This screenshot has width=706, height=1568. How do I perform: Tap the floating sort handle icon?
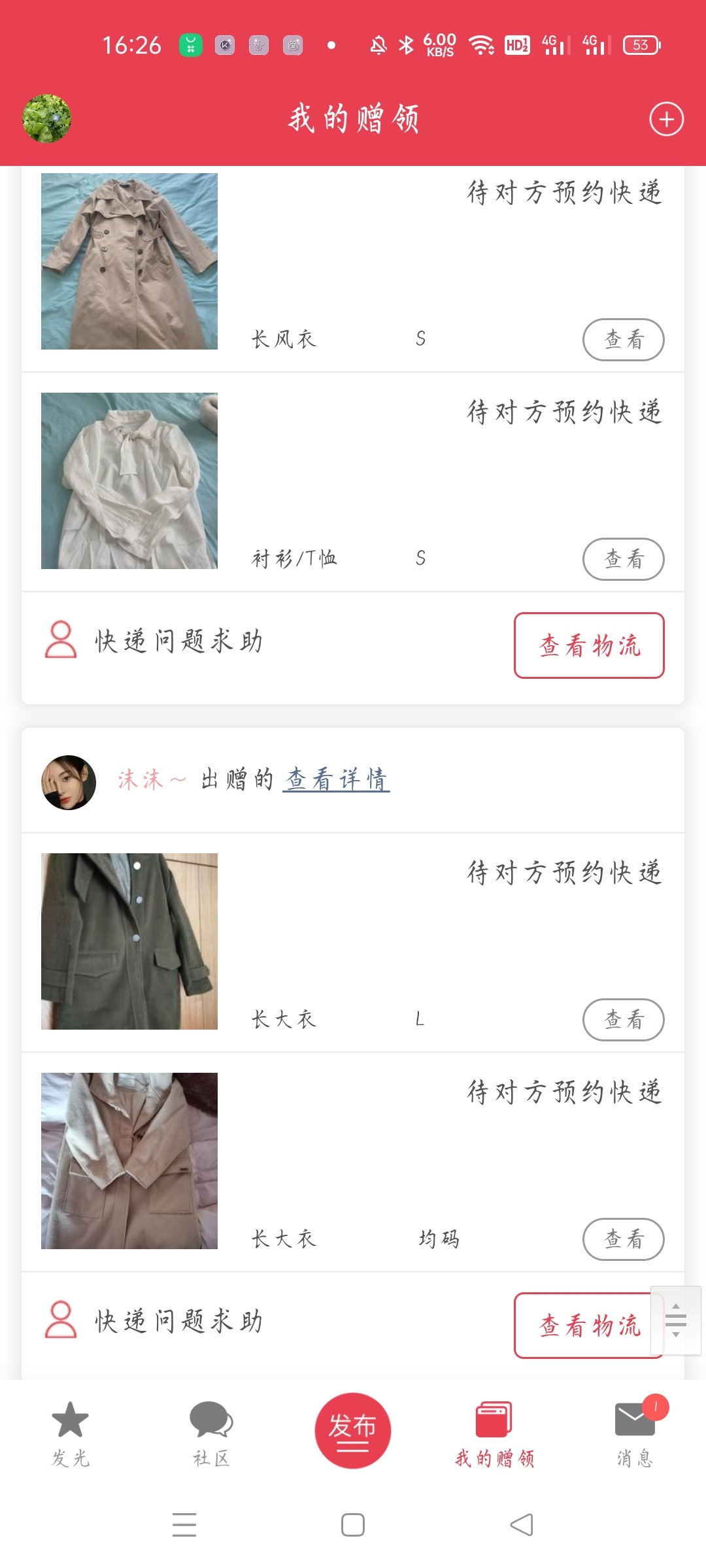[676, 1320]
